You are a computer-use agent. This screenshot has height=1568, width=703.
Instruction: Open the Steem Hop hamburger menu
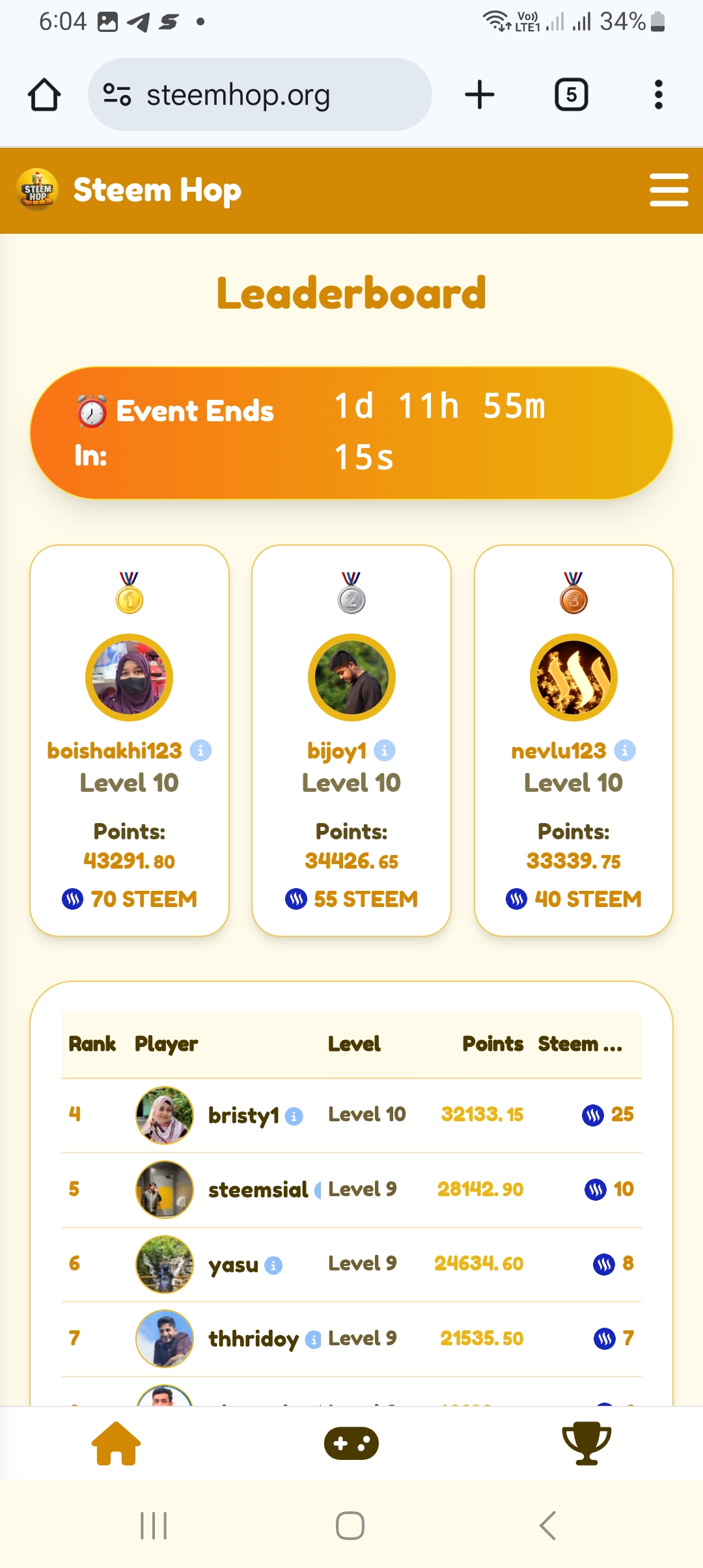point(669,190)
